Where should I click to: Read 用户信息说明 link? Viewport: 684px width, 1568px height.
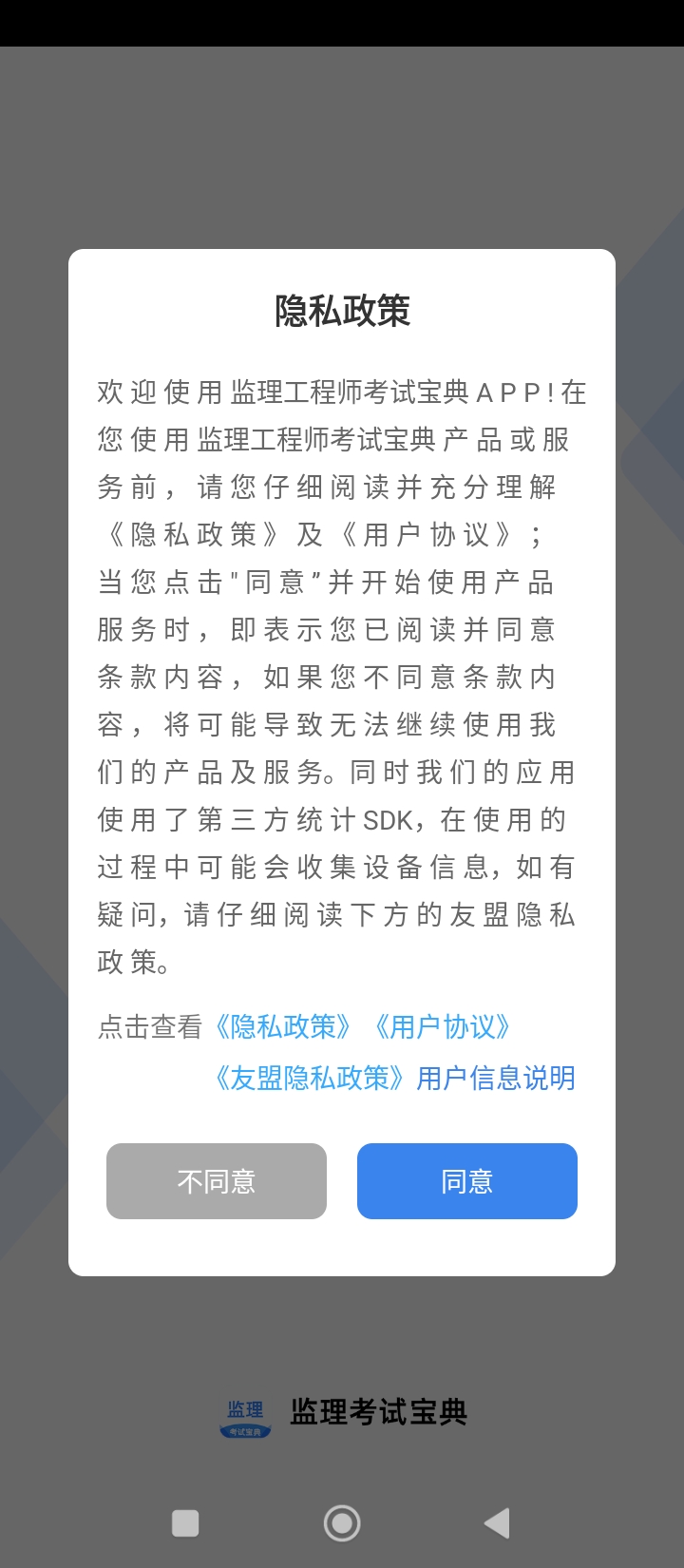coord(496,1078)
